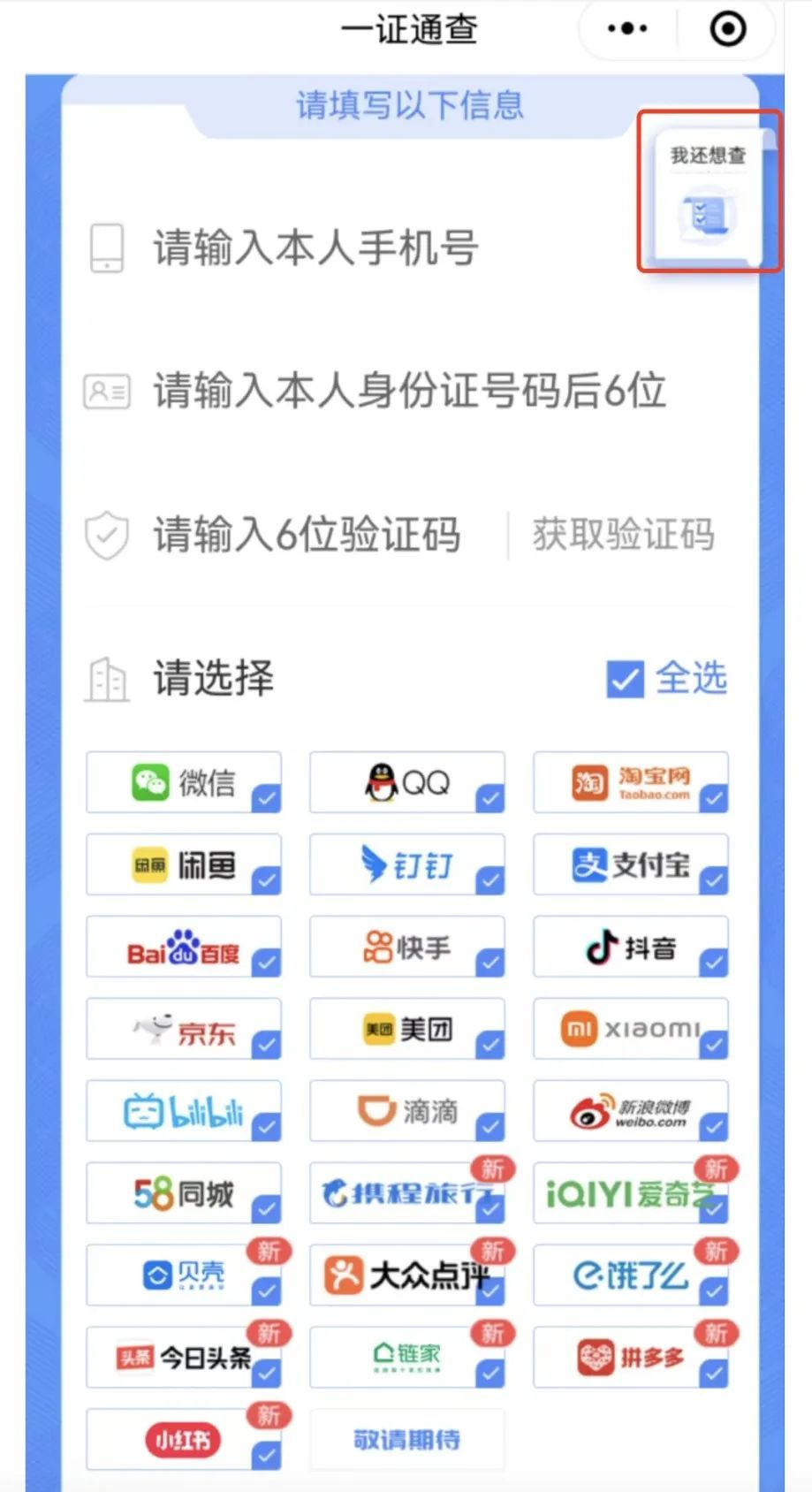Open the 我还想查 floating card

pos(709,192)
